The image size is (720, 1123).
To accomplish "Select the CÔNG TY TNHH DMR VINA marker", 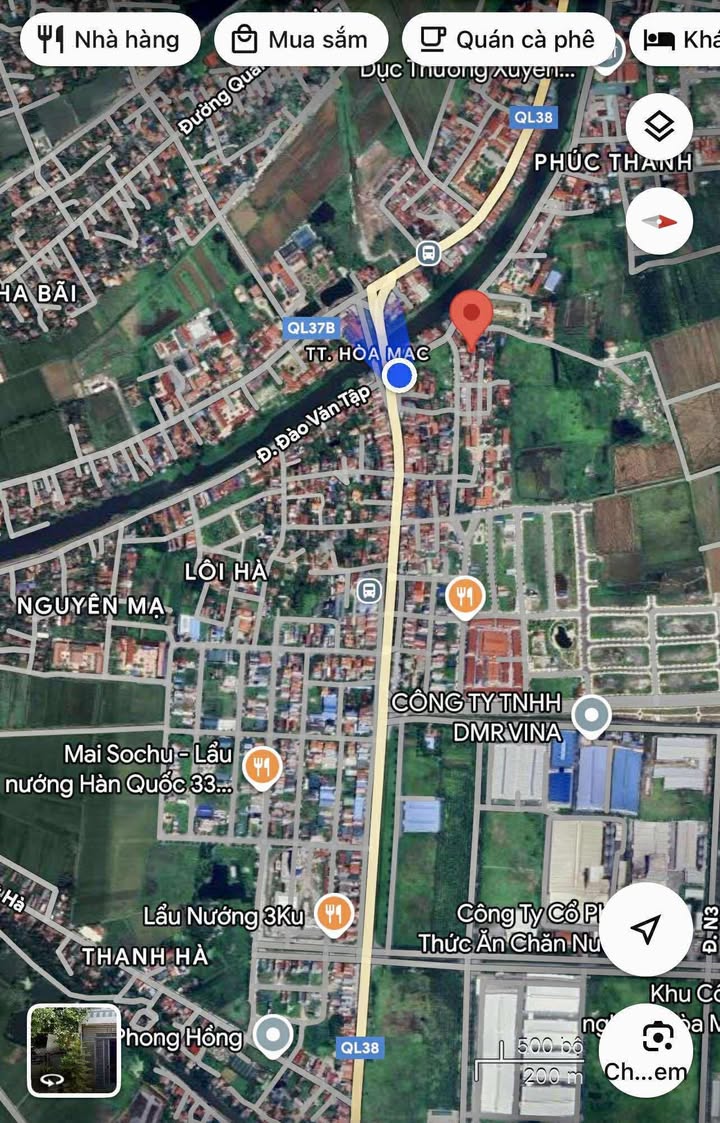I will 592,715.
